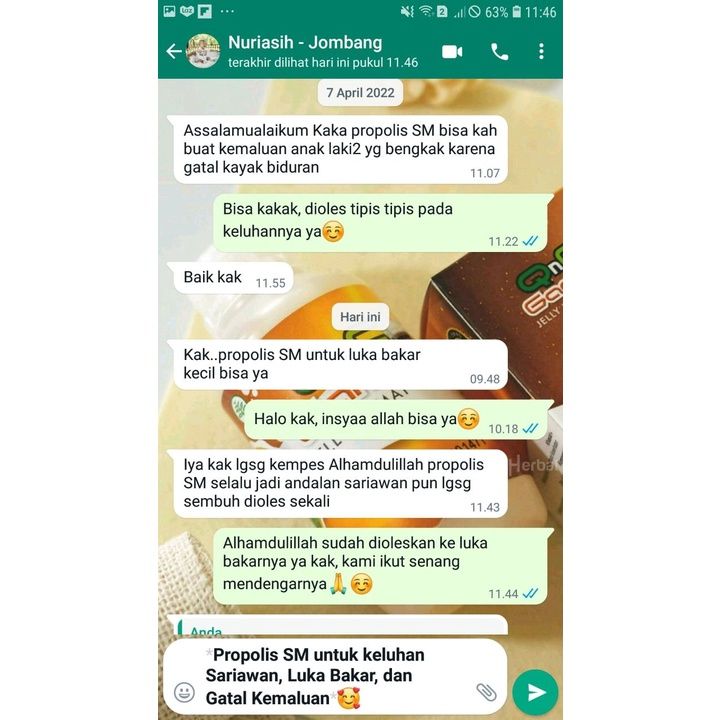The image size is (720, 720).
Task: Start a voice call with Nuriasih
Action: [499, 51]
